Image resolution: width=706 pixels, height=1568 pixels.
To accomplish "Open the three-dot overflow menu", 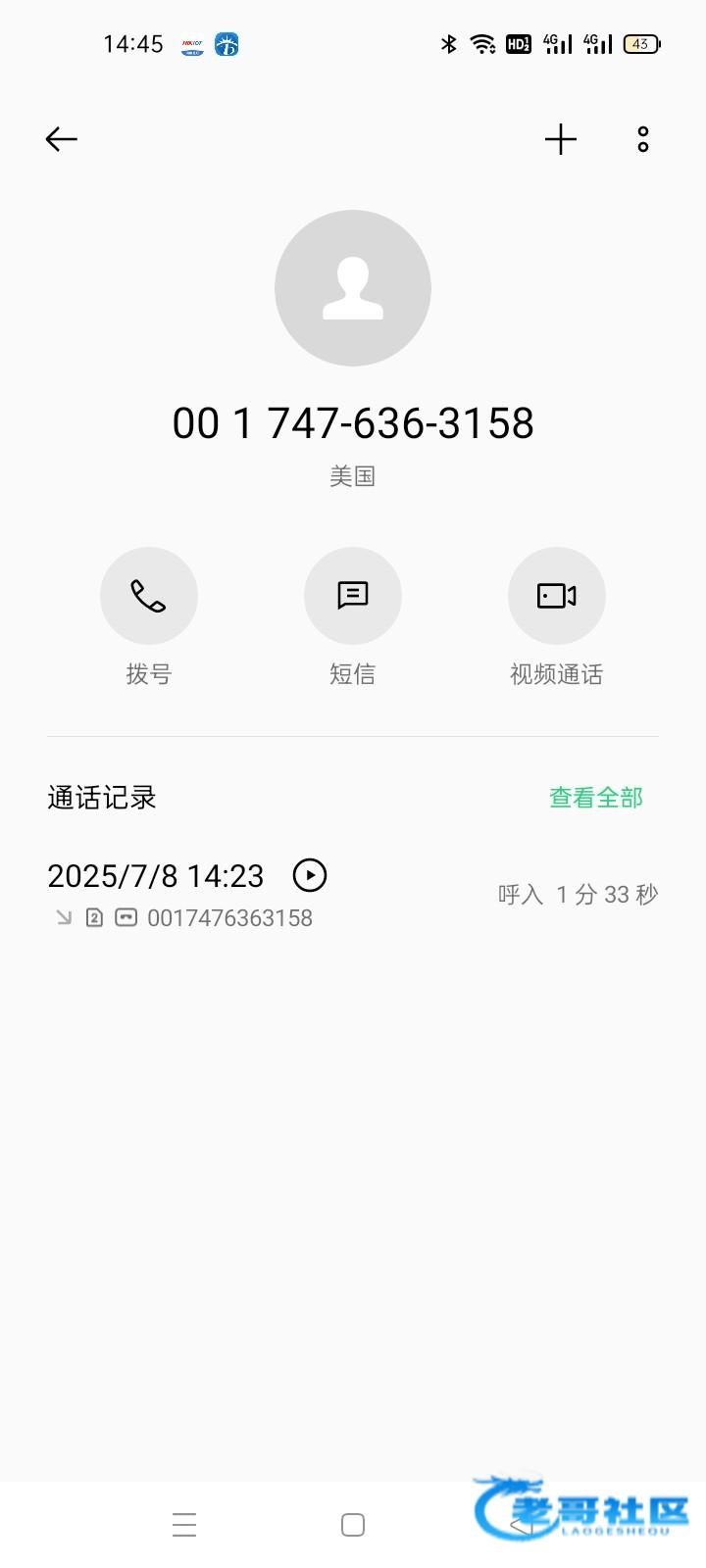I will (643, 139).
